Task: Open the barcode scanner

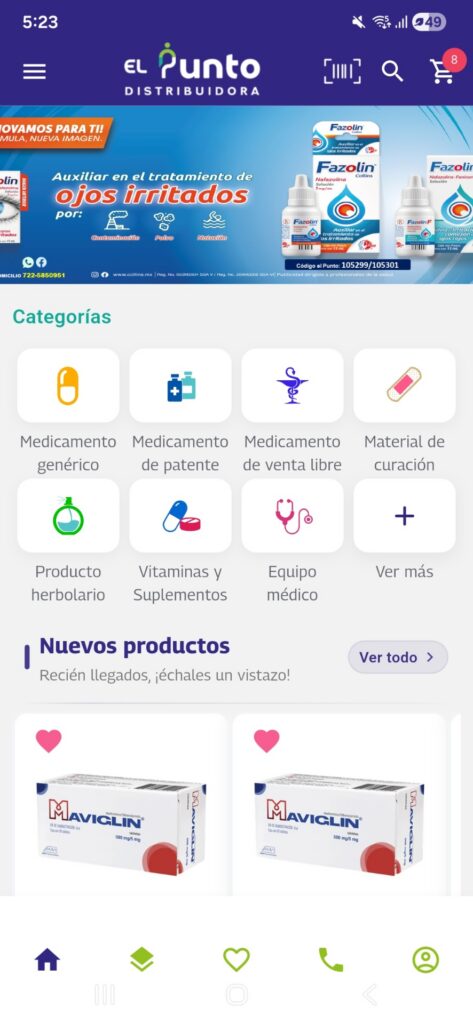Action: (342, 71)
